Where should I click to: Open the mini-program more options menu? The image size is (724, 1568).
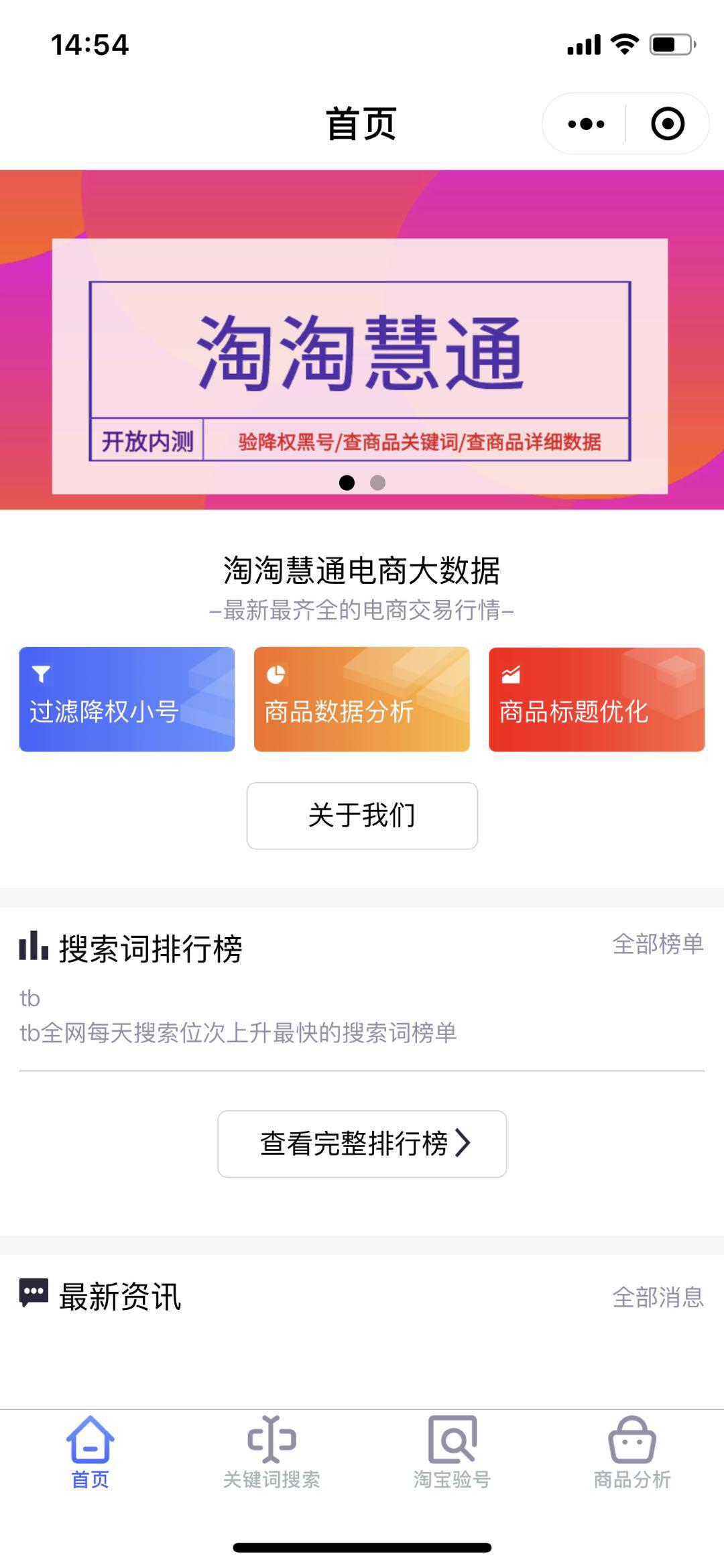(585, 123)
